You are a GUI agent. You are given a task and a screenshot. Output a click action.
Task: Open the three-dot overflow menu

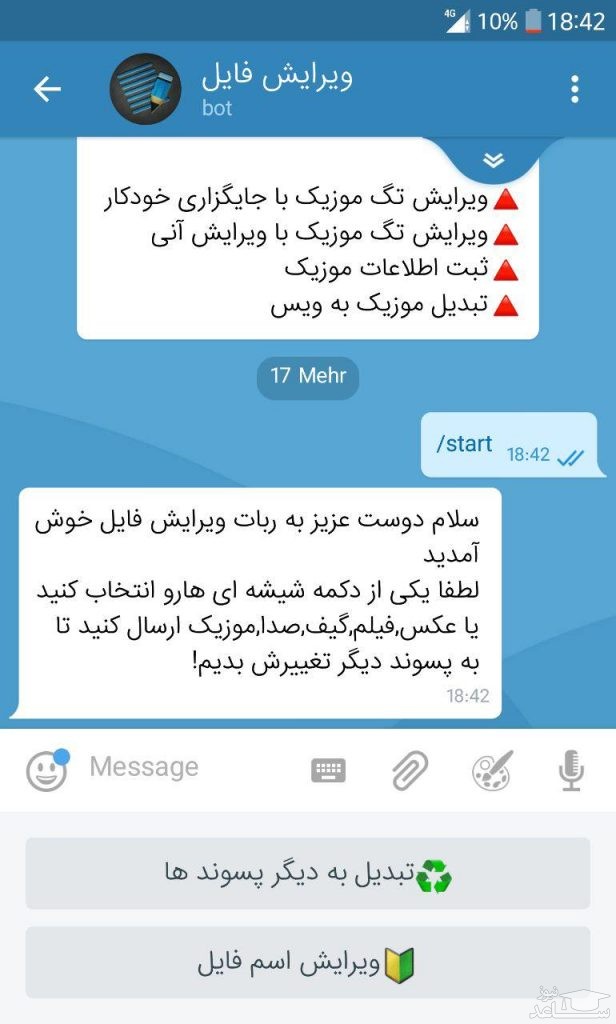coord(574,89)
